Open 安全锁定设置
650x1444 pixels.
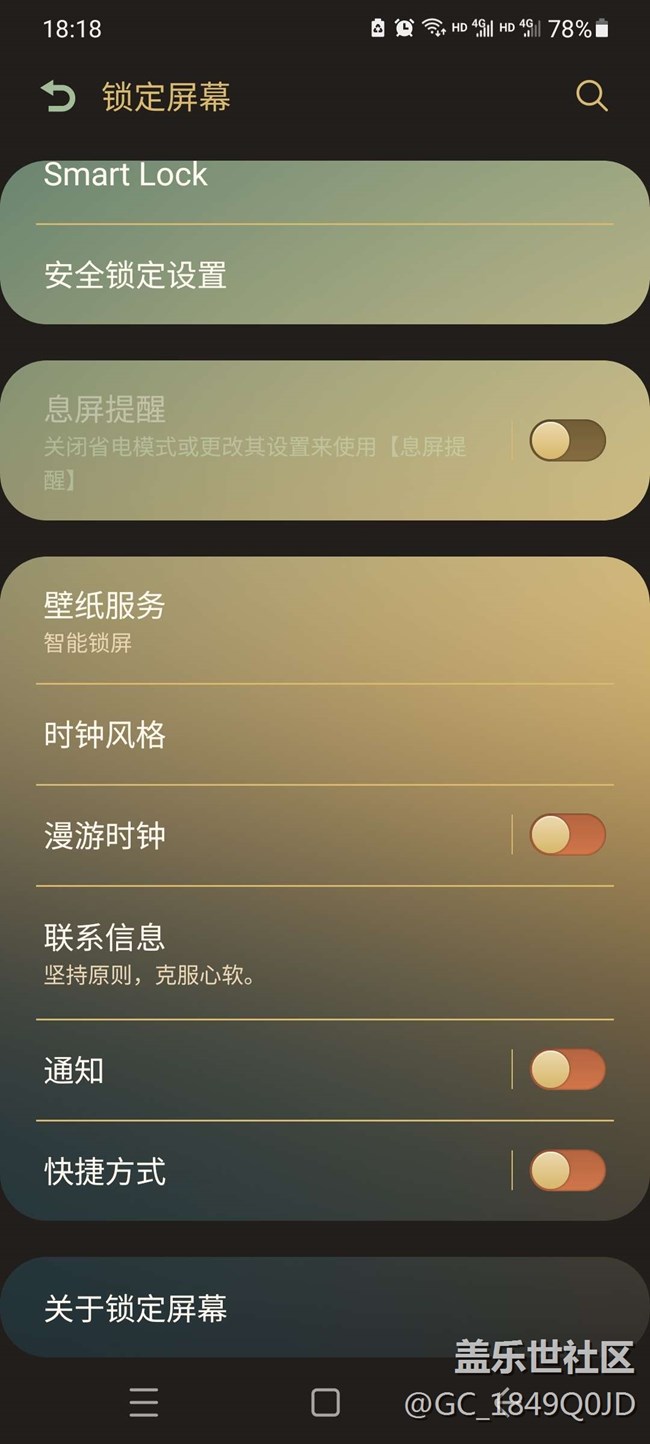click(135, 275)
